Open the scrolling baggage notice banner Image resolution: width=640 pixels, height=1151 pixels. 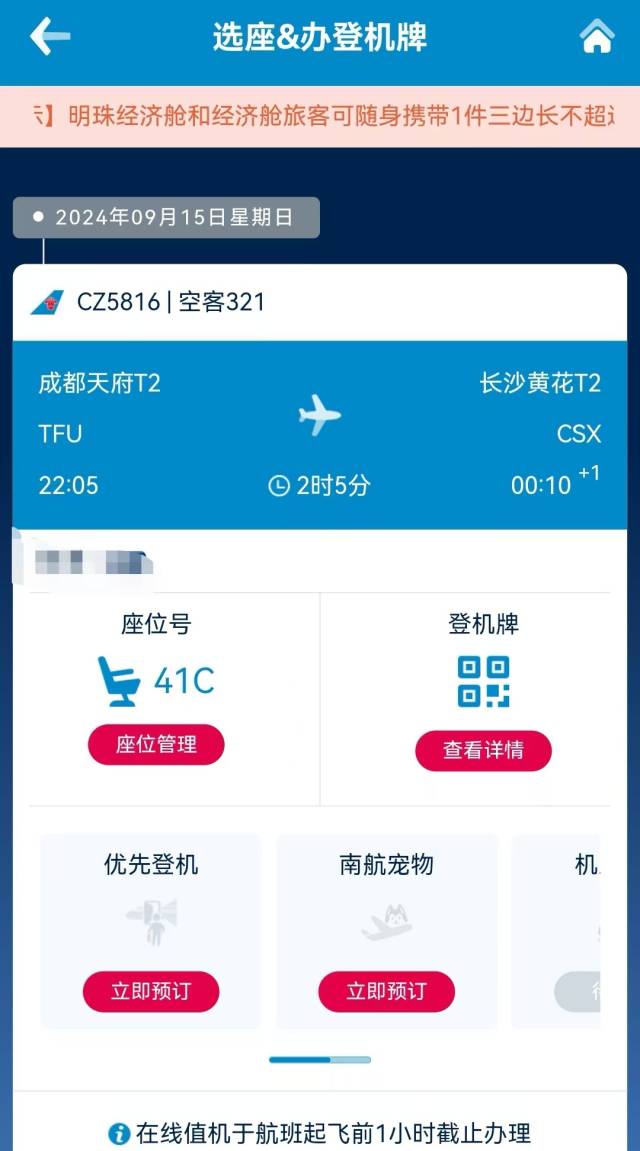[320, 116]
